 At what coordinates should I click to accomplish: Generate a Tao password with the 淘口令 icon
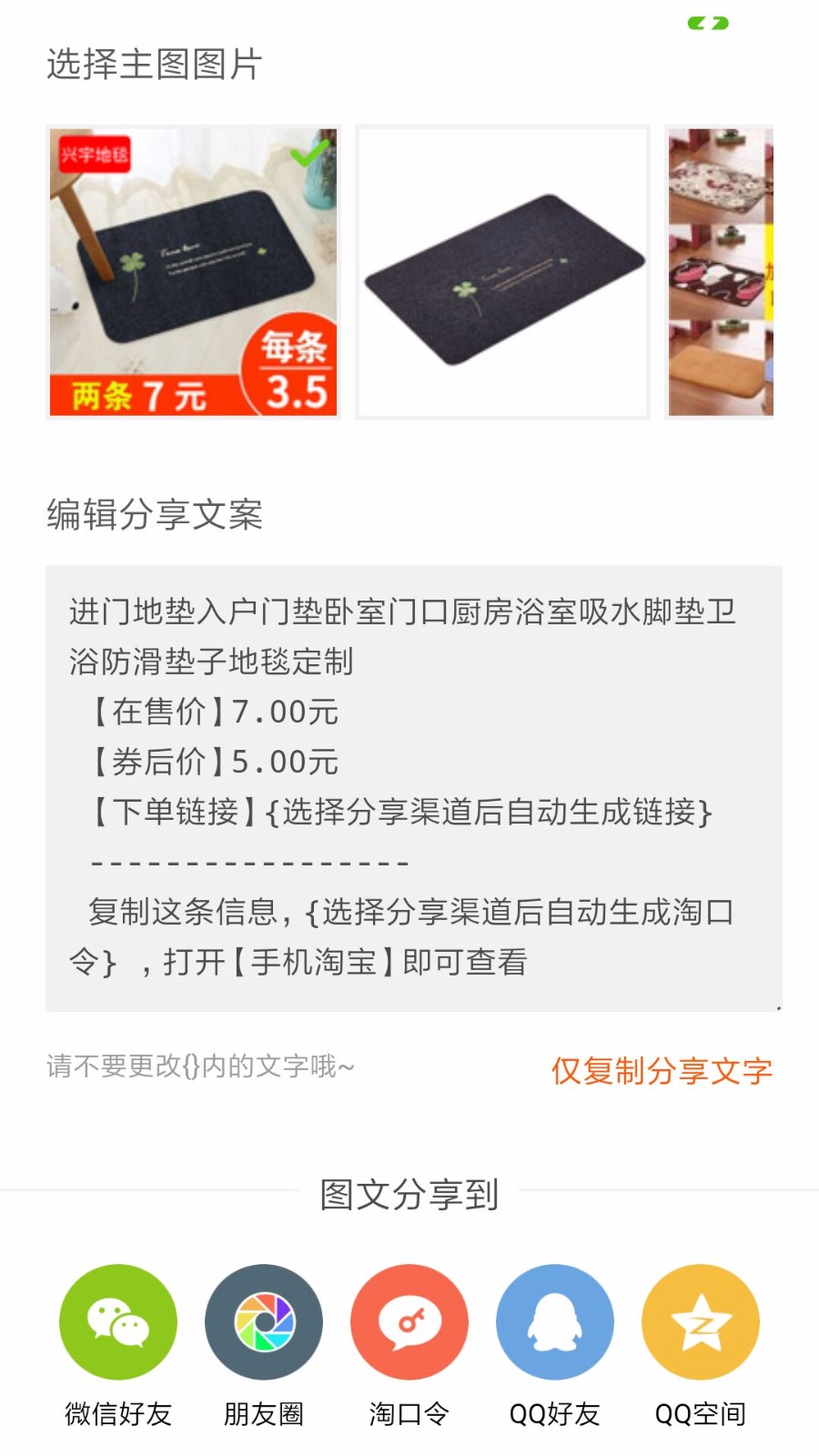tap(409, 1321)
